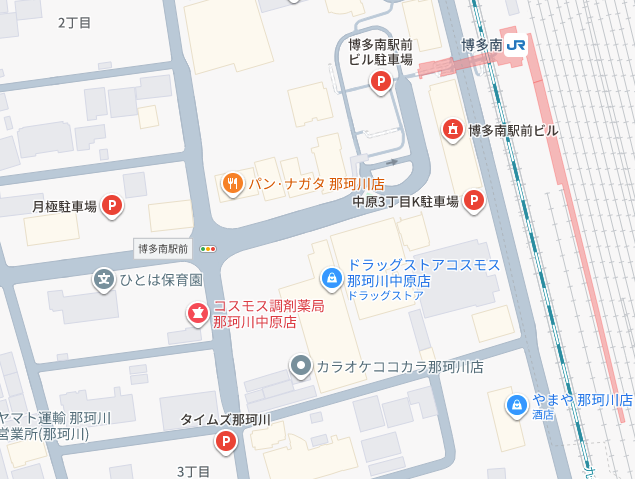635x479 pixels.
Task: Tap the 月極駐車場 parking marker
Action: click(113, 207)
